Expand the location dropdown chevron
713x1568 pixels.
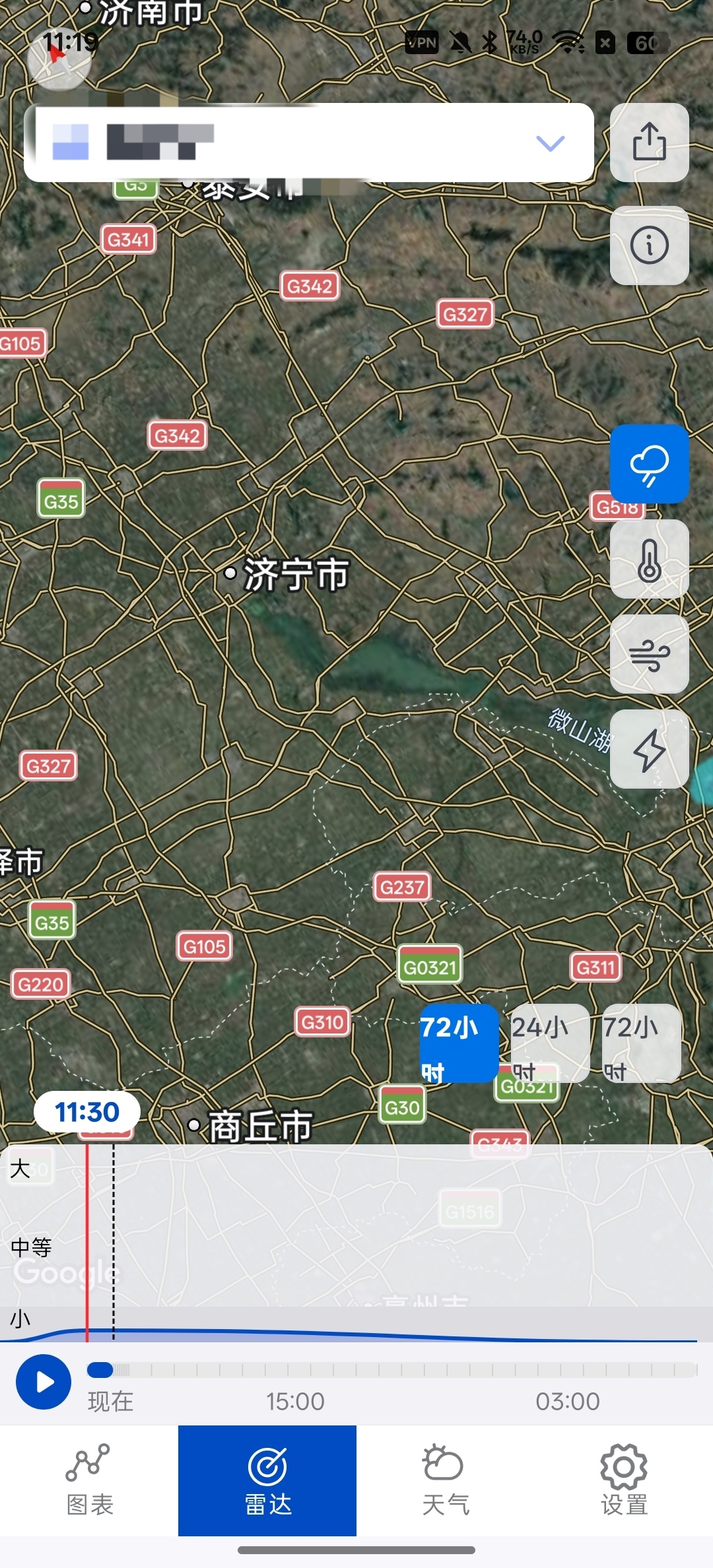click(550, 143)
